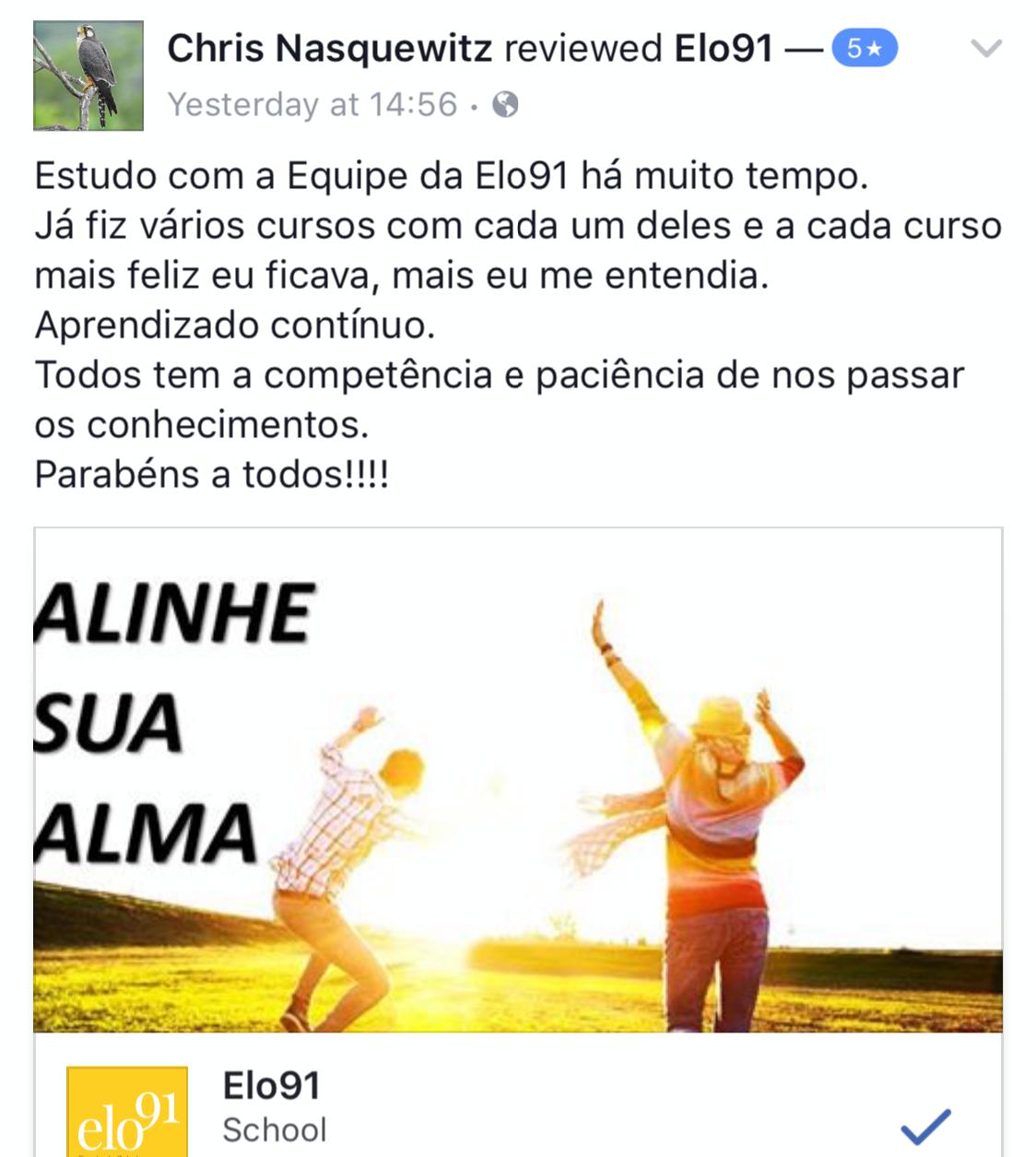View post time Yesterday at 14:56
Screen dimensions: 1036x1157
[x=312, y=105]
